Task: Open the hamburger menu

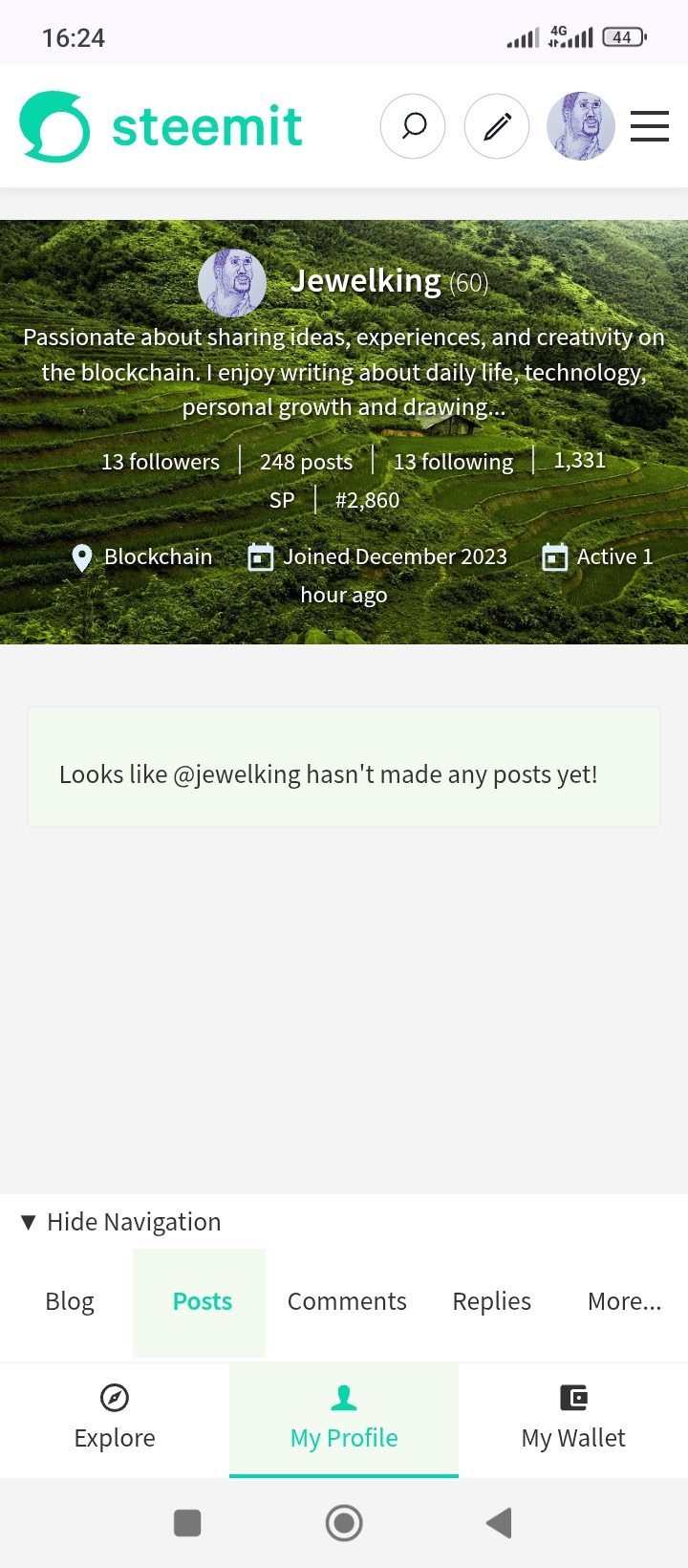Action: tap(650, 126)
